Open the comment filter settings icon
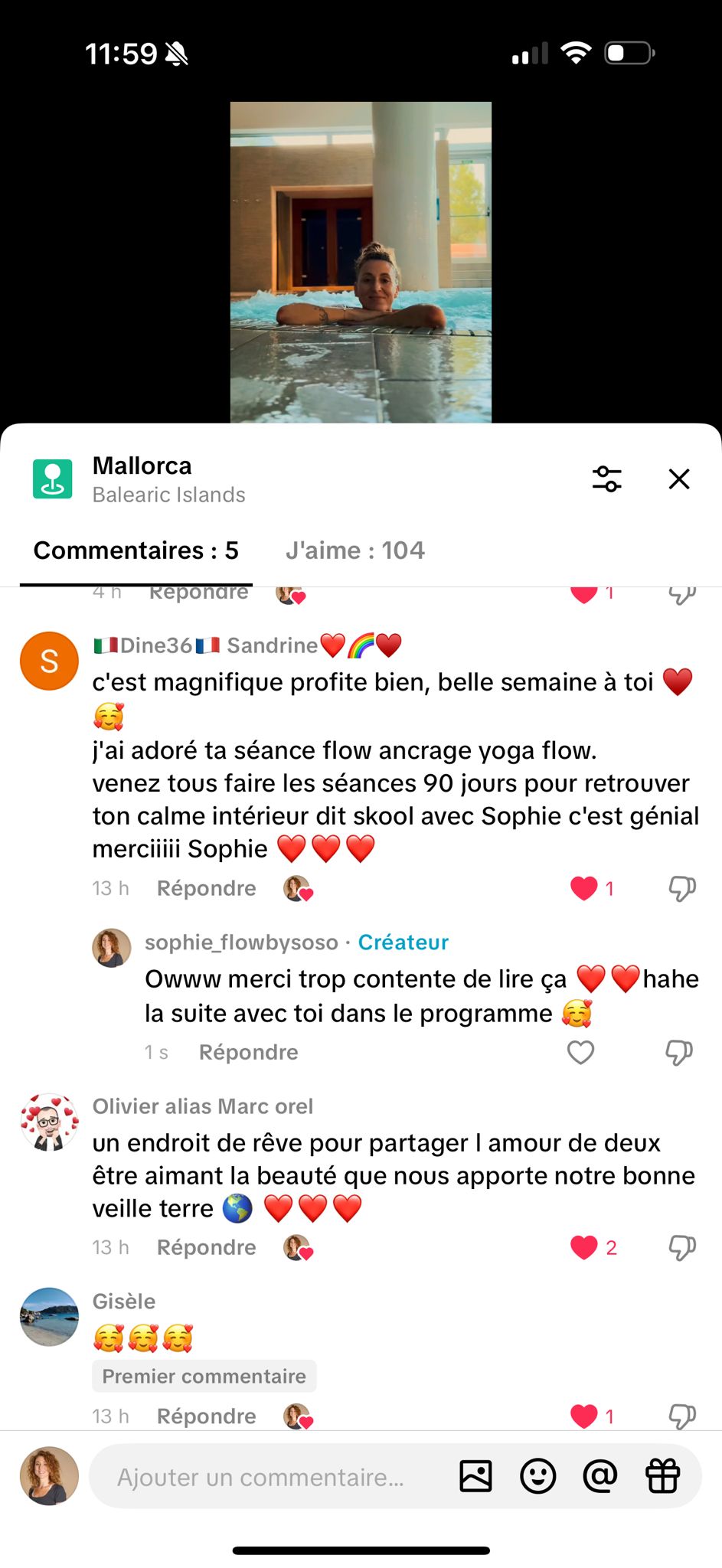This screenshot has width=722, height=1568. point(606,479)
